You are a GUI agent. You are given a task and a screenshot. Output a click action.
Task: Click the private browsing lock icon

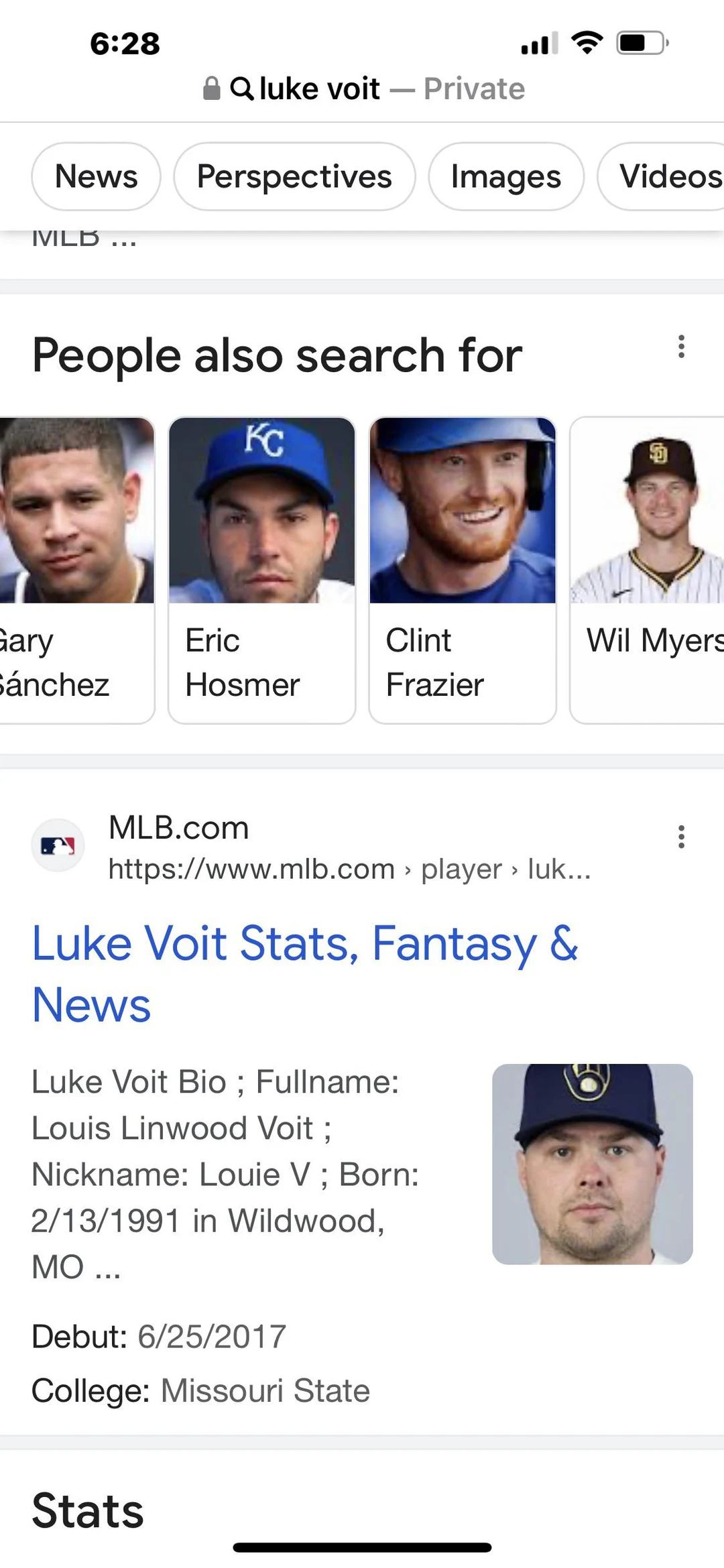pyautogui.click(x=211, y=88)
